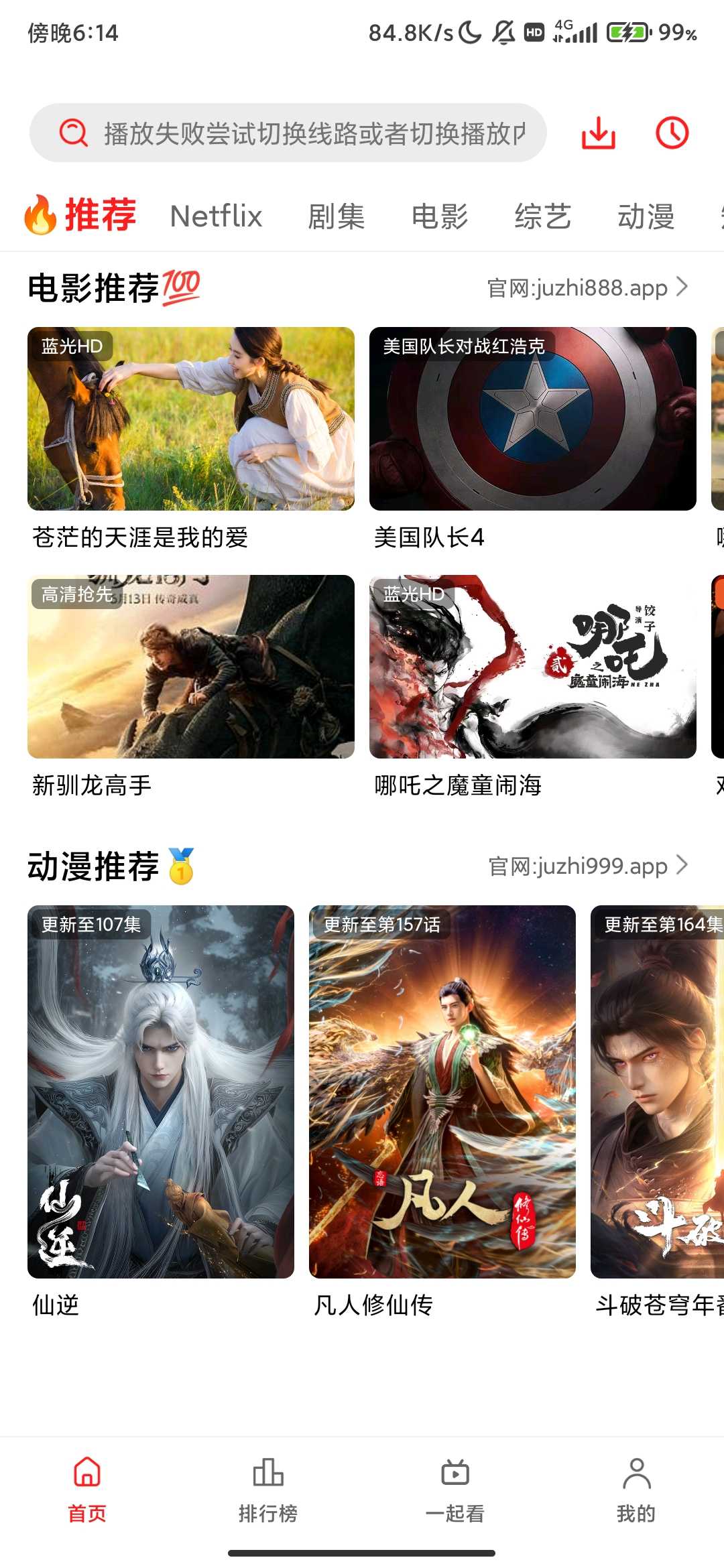
Task: Open the 剧集 section
Action: point(338,217)
